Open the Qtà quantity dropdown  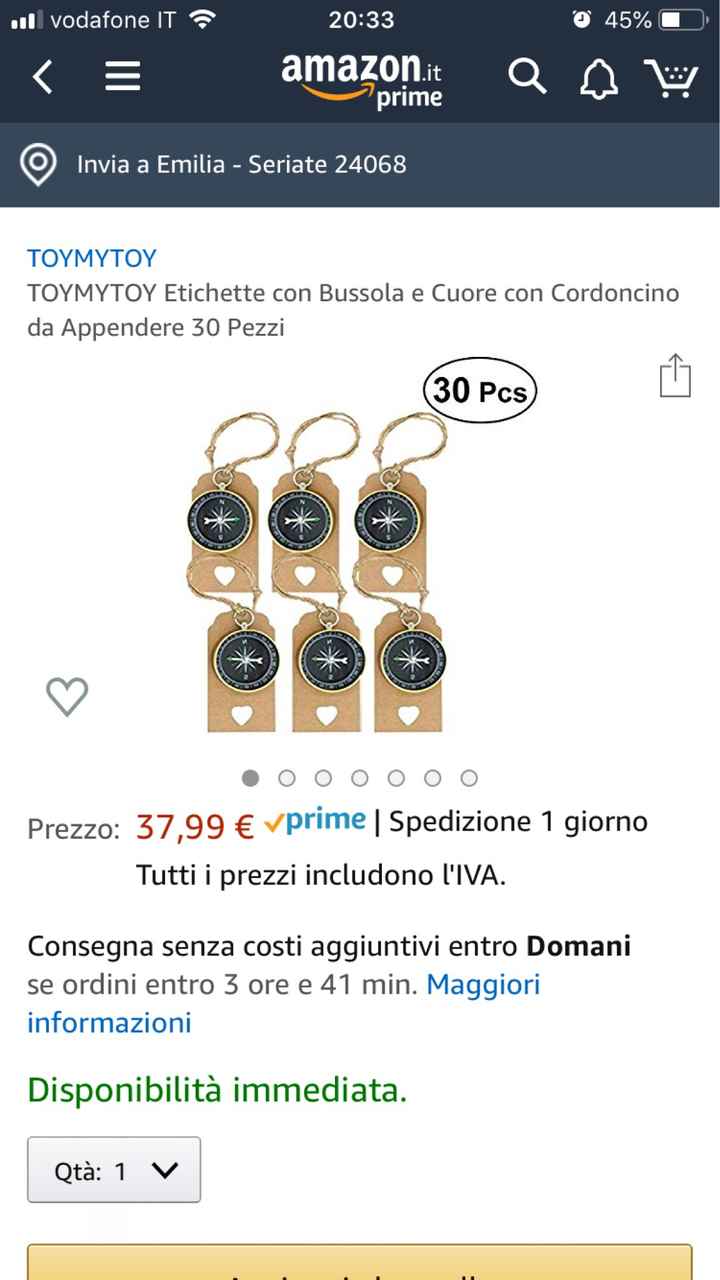point(113,1170)
